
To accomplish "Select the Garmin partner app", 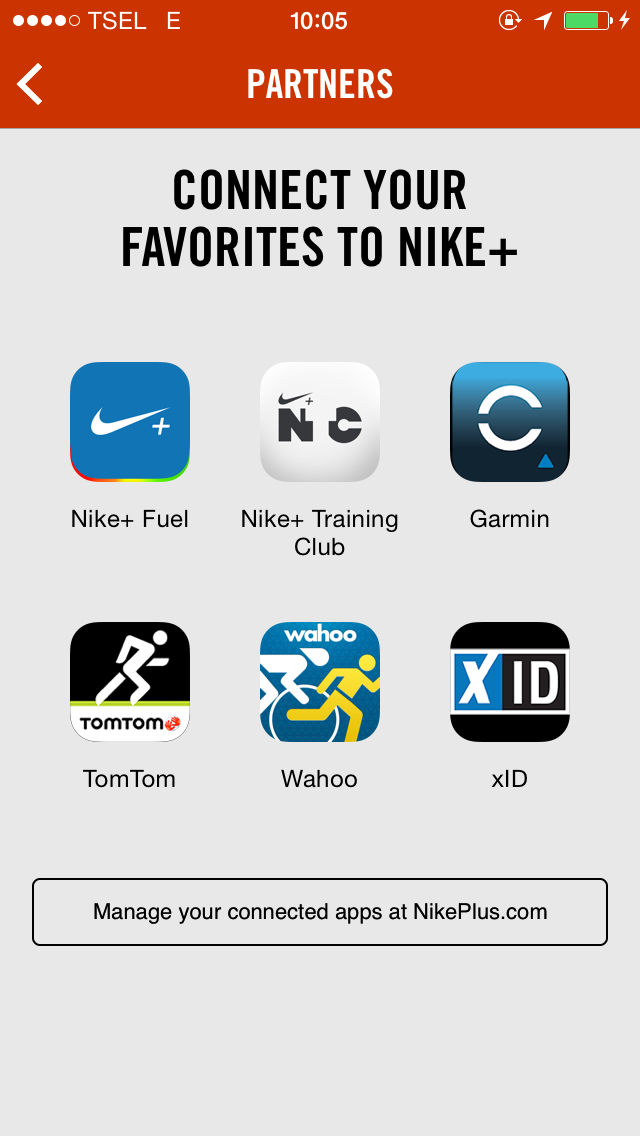I will pos(510,422).
